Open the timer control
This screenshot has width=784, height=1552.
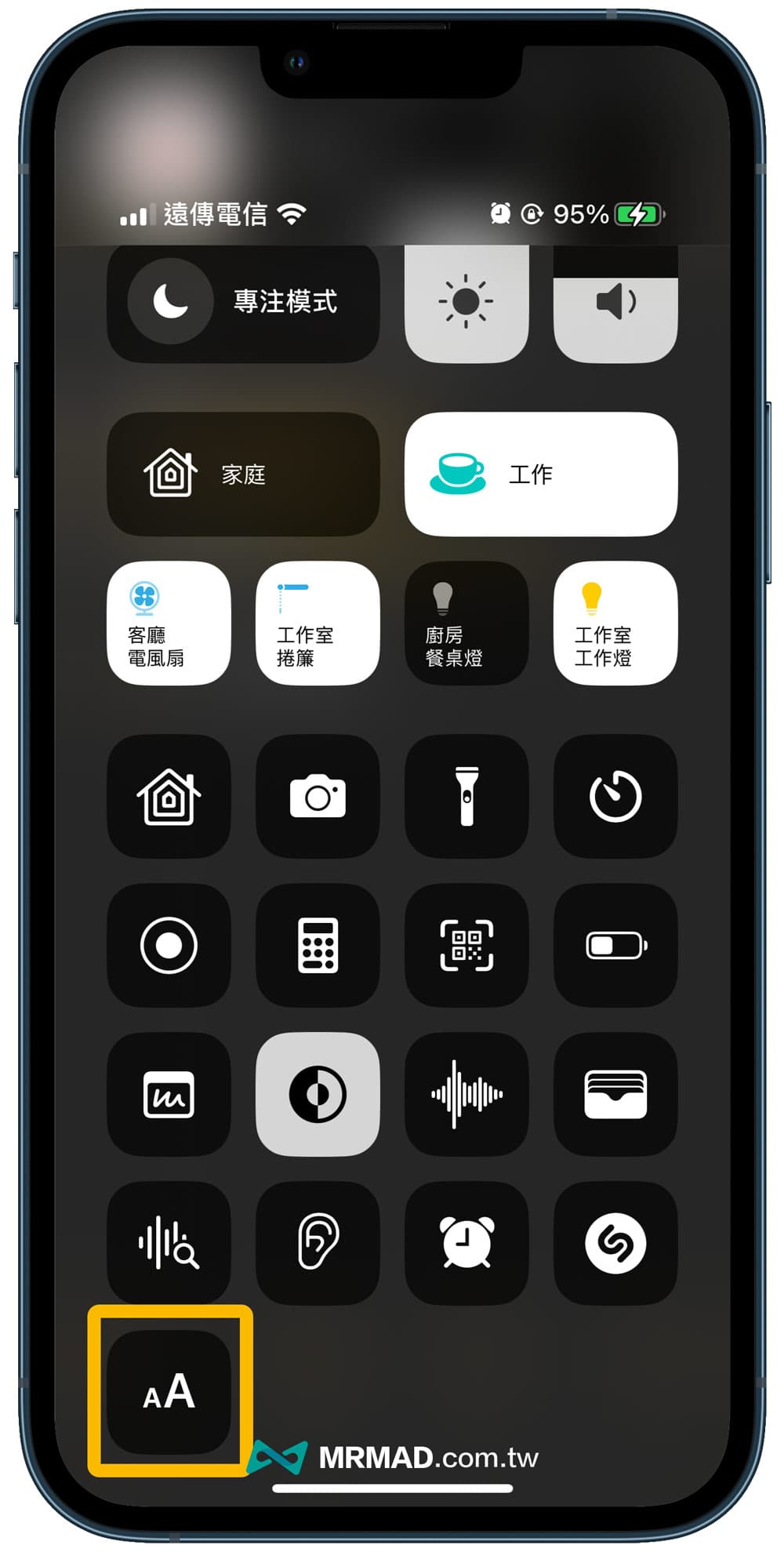click(615, 796)
